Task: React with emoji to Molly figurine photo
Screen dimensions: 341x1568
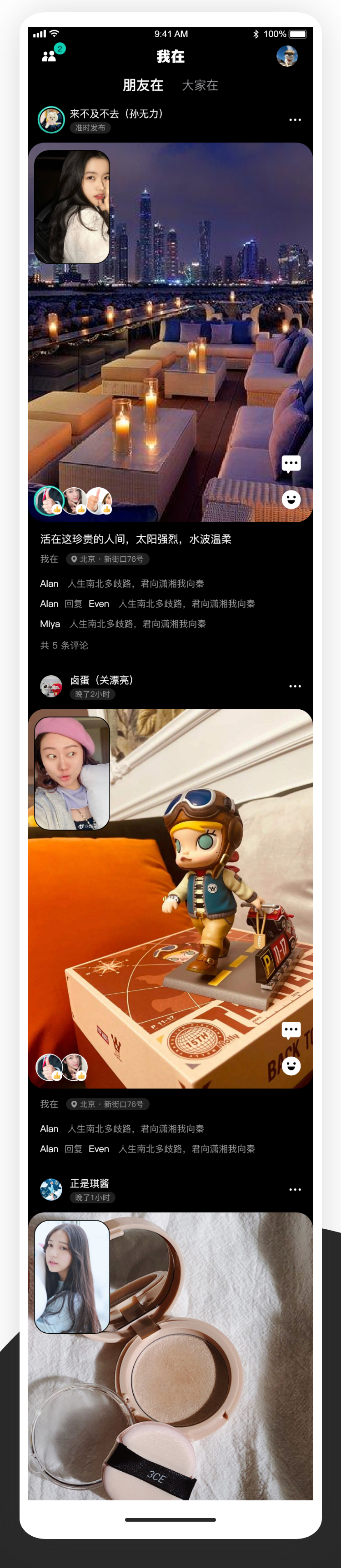Action: click(x=291, y=1065)
